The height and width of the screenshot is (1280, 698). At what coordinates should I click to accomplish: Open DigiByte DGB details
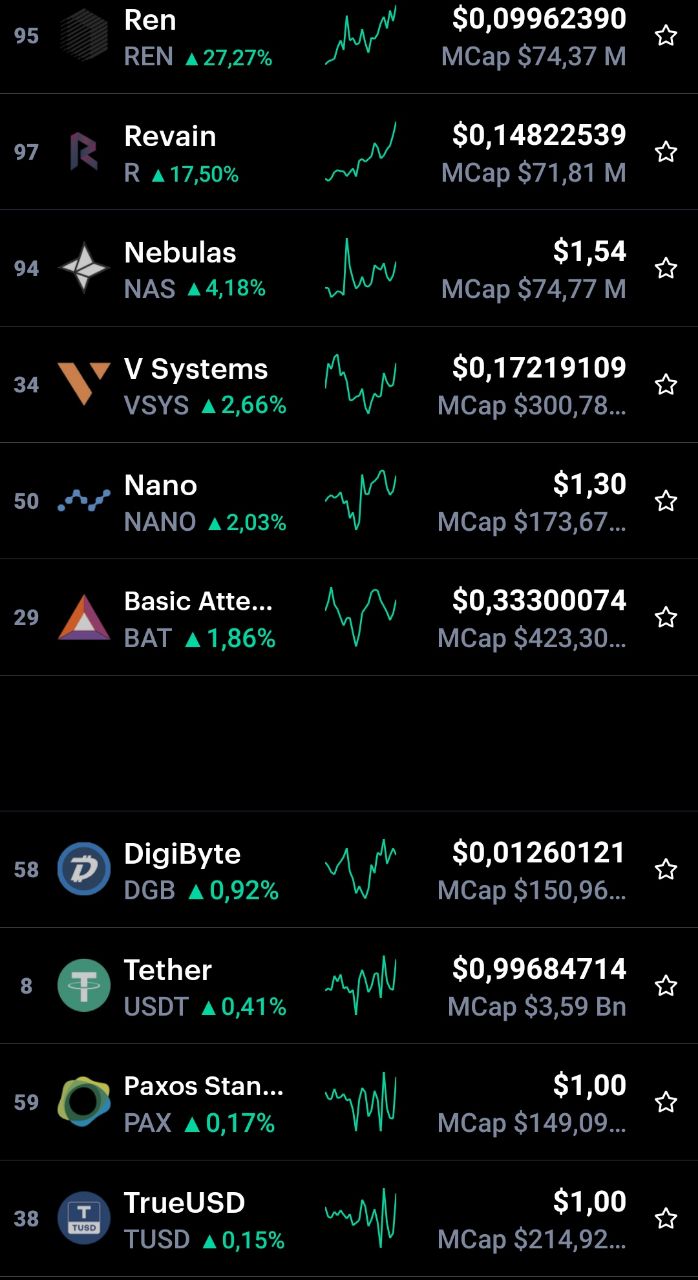tap(349, 869)
